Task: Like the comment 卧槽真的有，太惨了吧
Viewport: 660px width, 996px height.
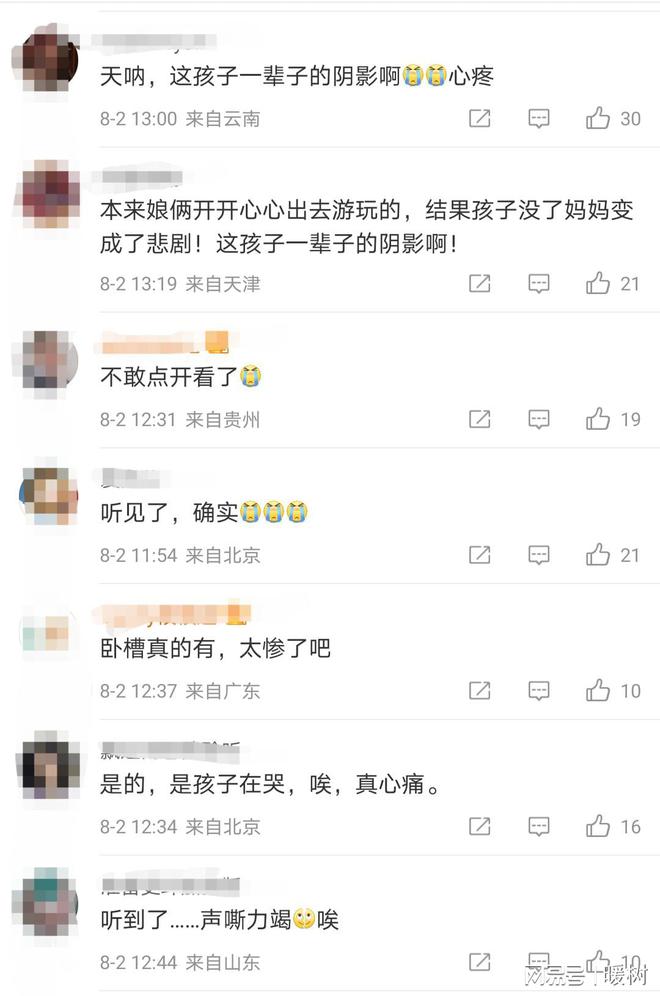Action: (x=598, y=690)
